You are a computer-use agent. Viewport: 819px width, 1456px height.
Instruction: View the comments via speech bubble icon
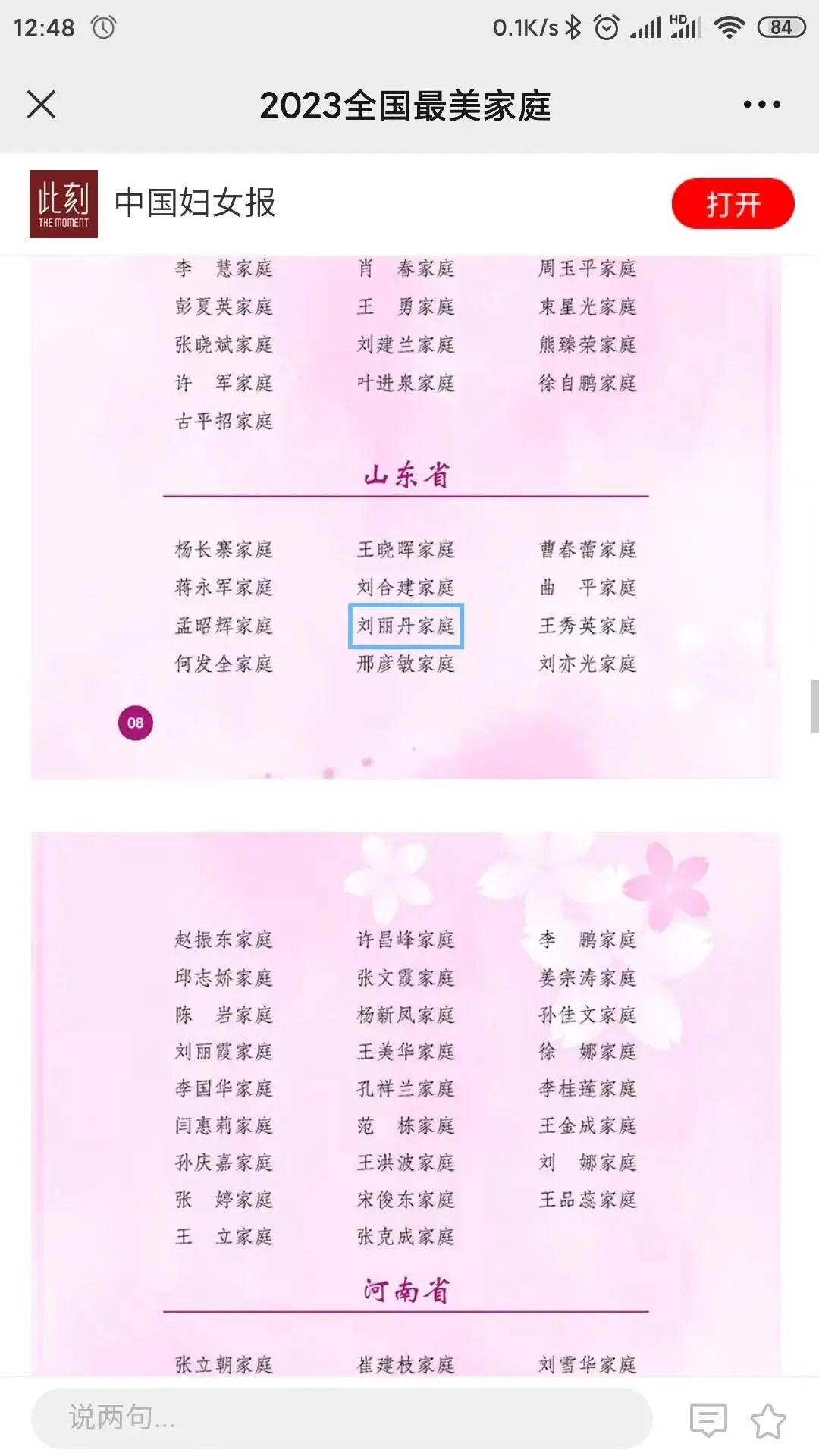[x=708, y=1420]
